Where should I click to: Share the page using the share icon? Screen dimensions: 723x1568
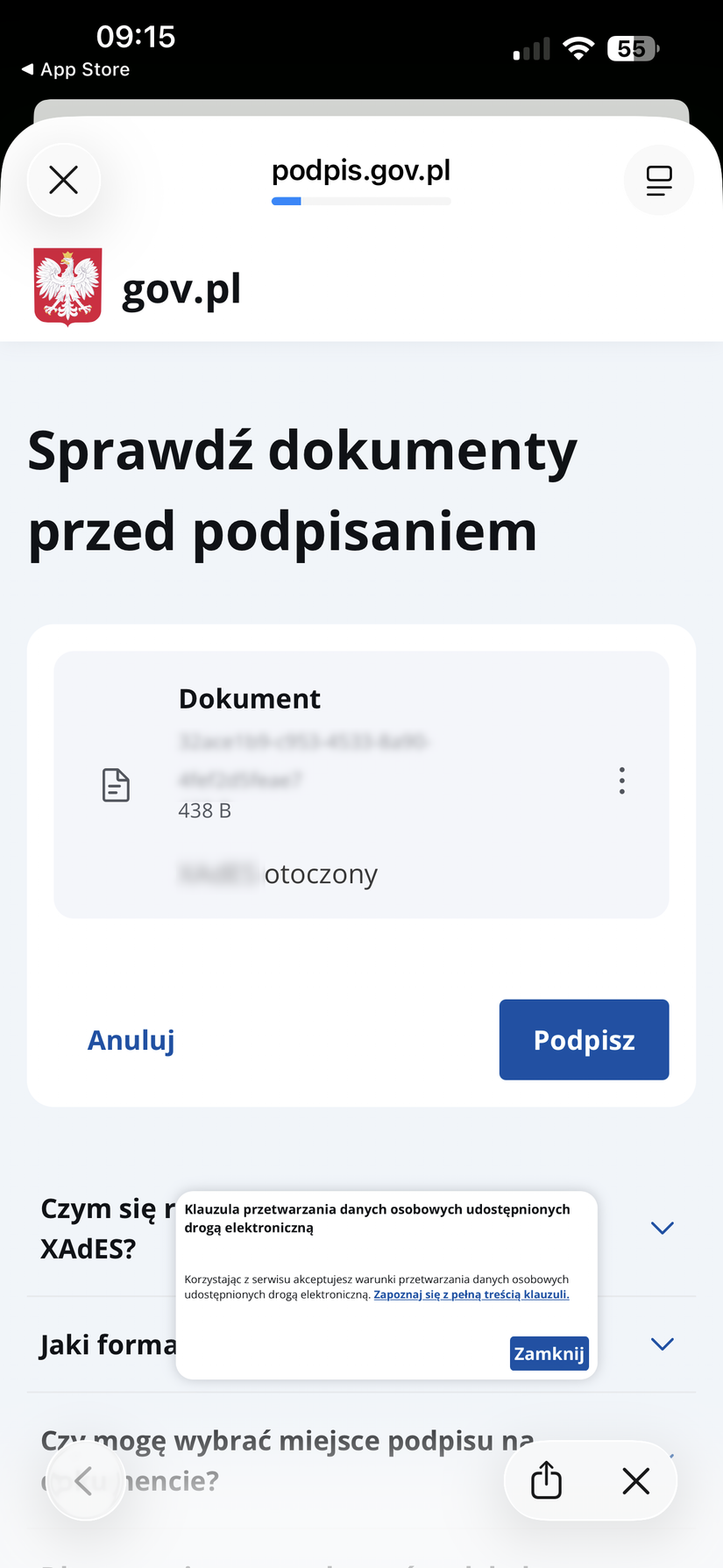point(545,1480)
